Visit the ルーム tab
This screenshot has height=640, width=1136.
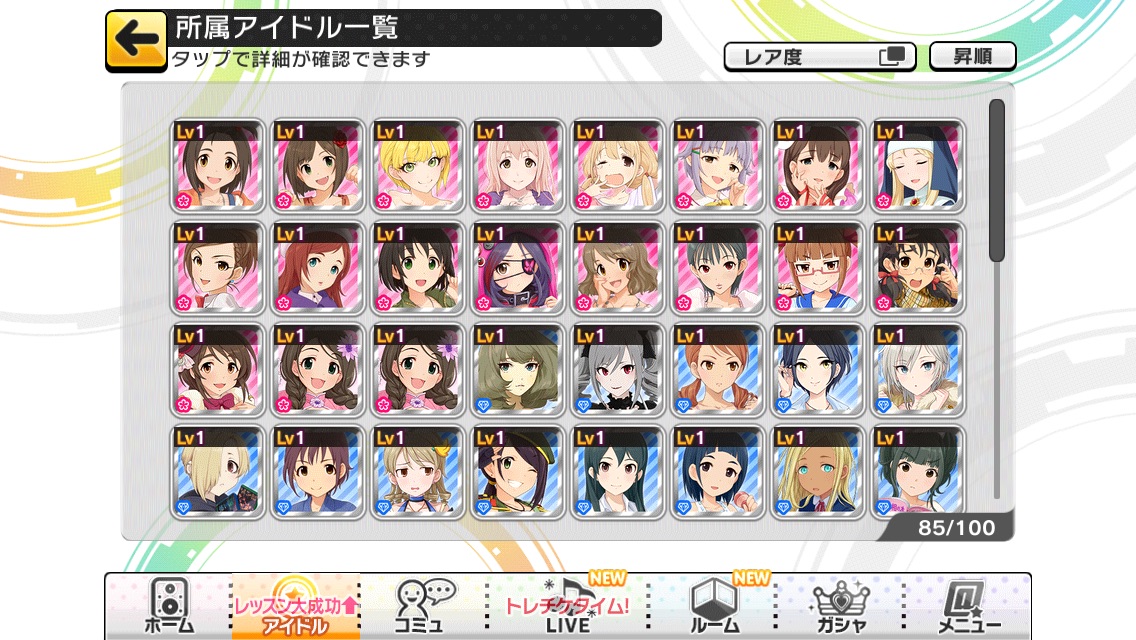pos(714,607)
